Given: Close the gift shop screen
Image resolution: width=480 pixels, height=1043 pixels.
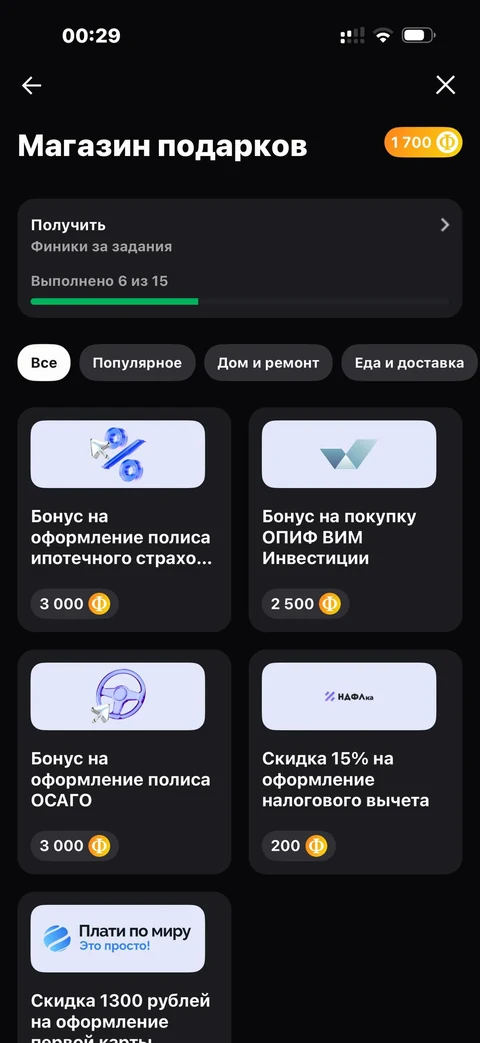Looking at the screenshot, I should [445, 85].
